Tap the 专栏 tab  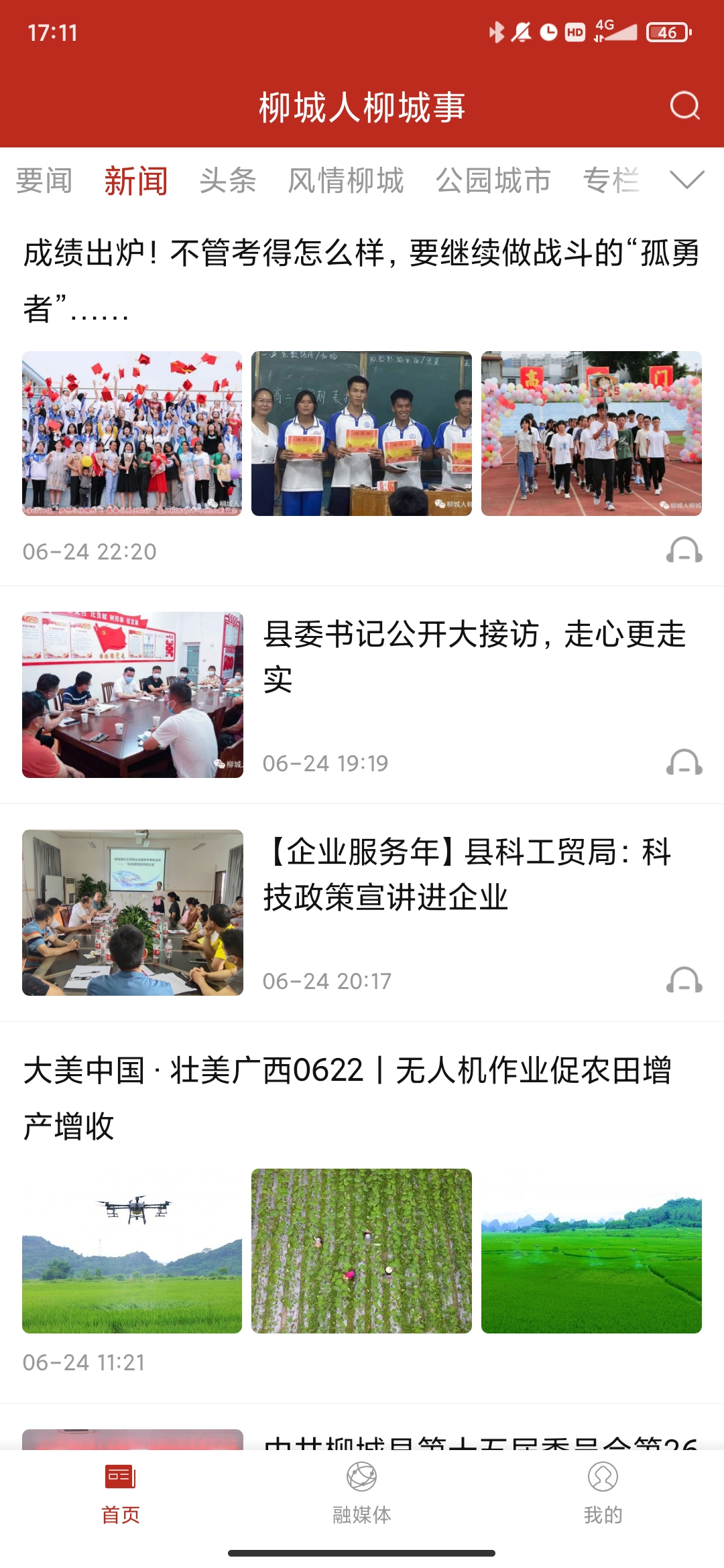611,180
